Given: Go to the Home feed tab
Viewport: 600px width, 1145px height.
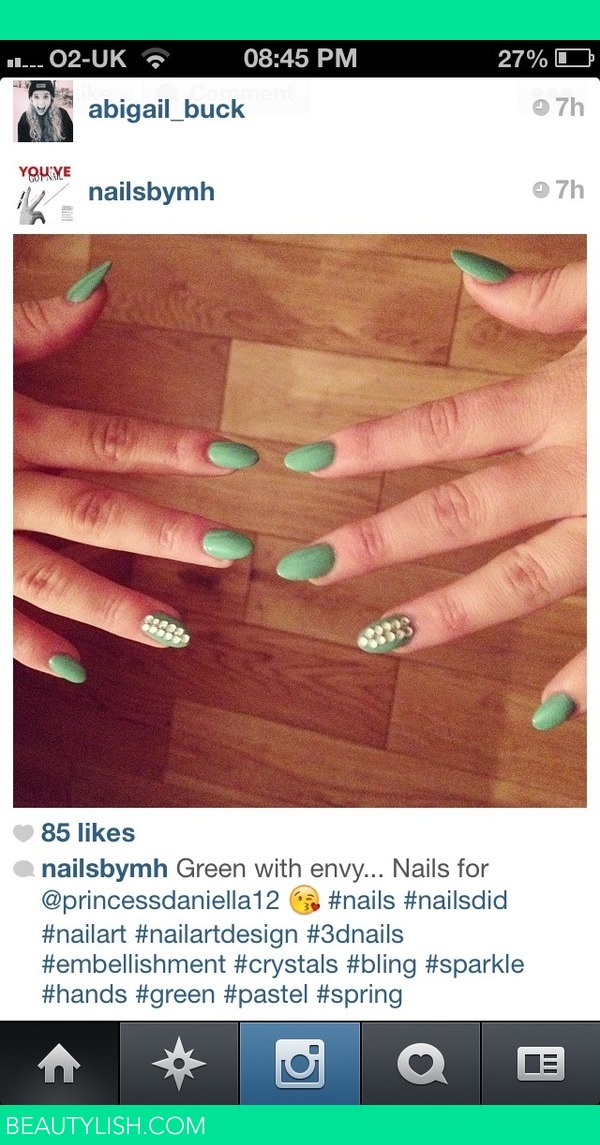Looking at the screenshot, I should pyautogui.click(x=60, y=1063).
